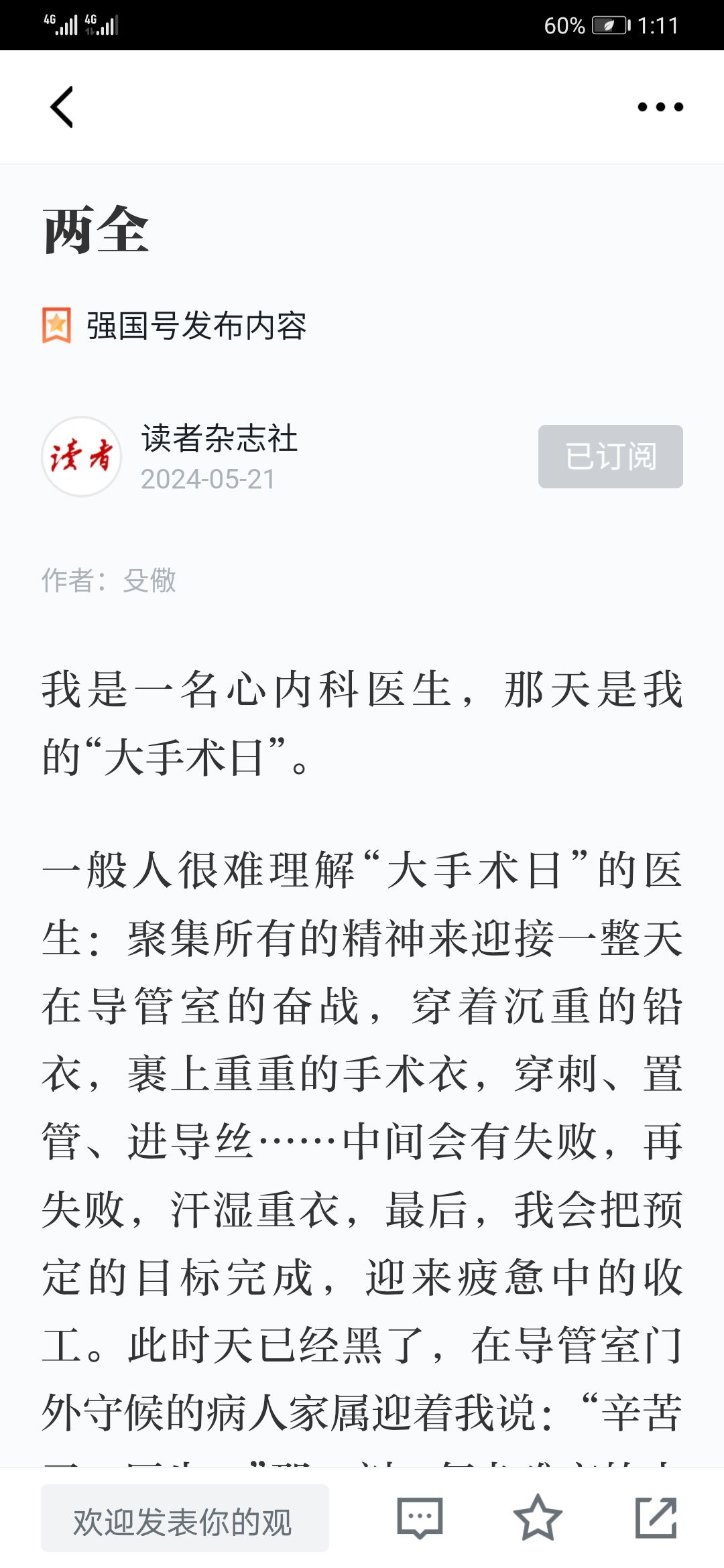Open the comments bubble icon

tap(420, 1518)
